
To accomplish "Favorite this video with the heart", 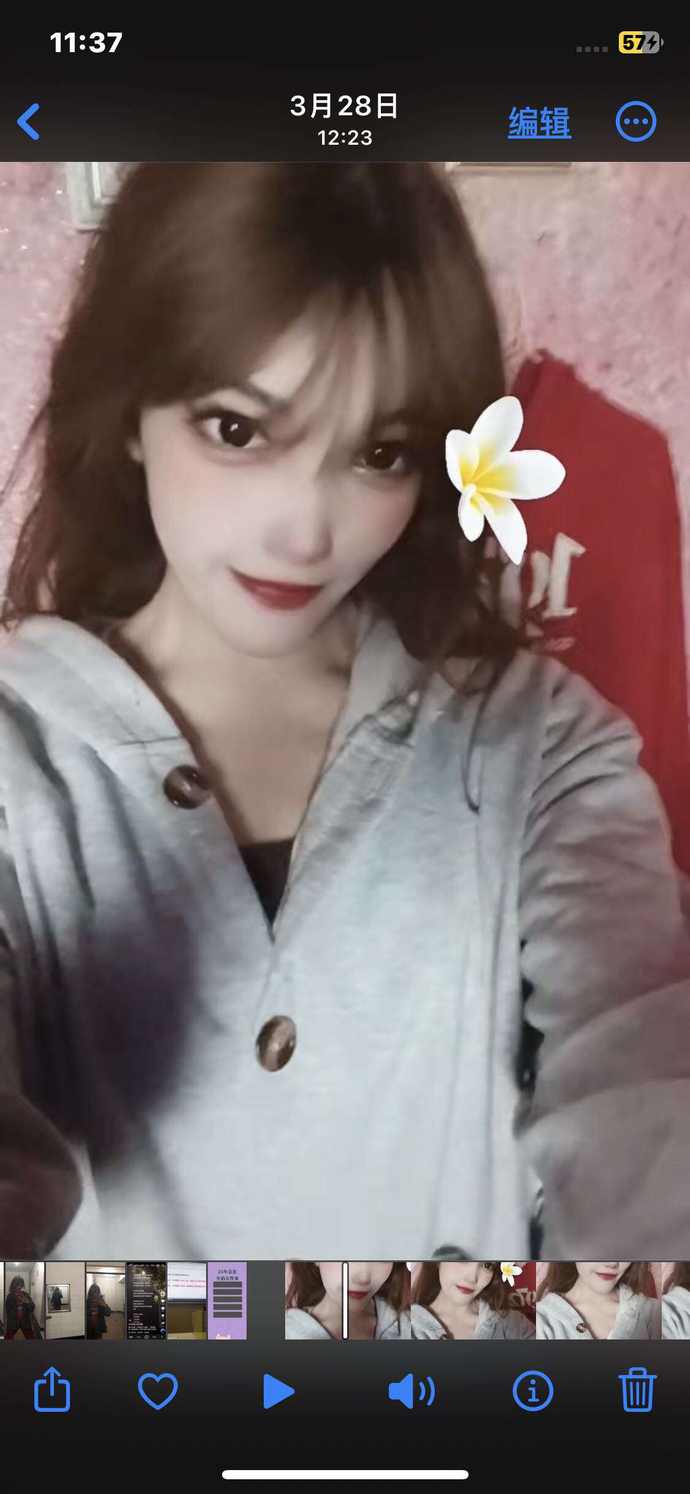I will [157, 1390].
